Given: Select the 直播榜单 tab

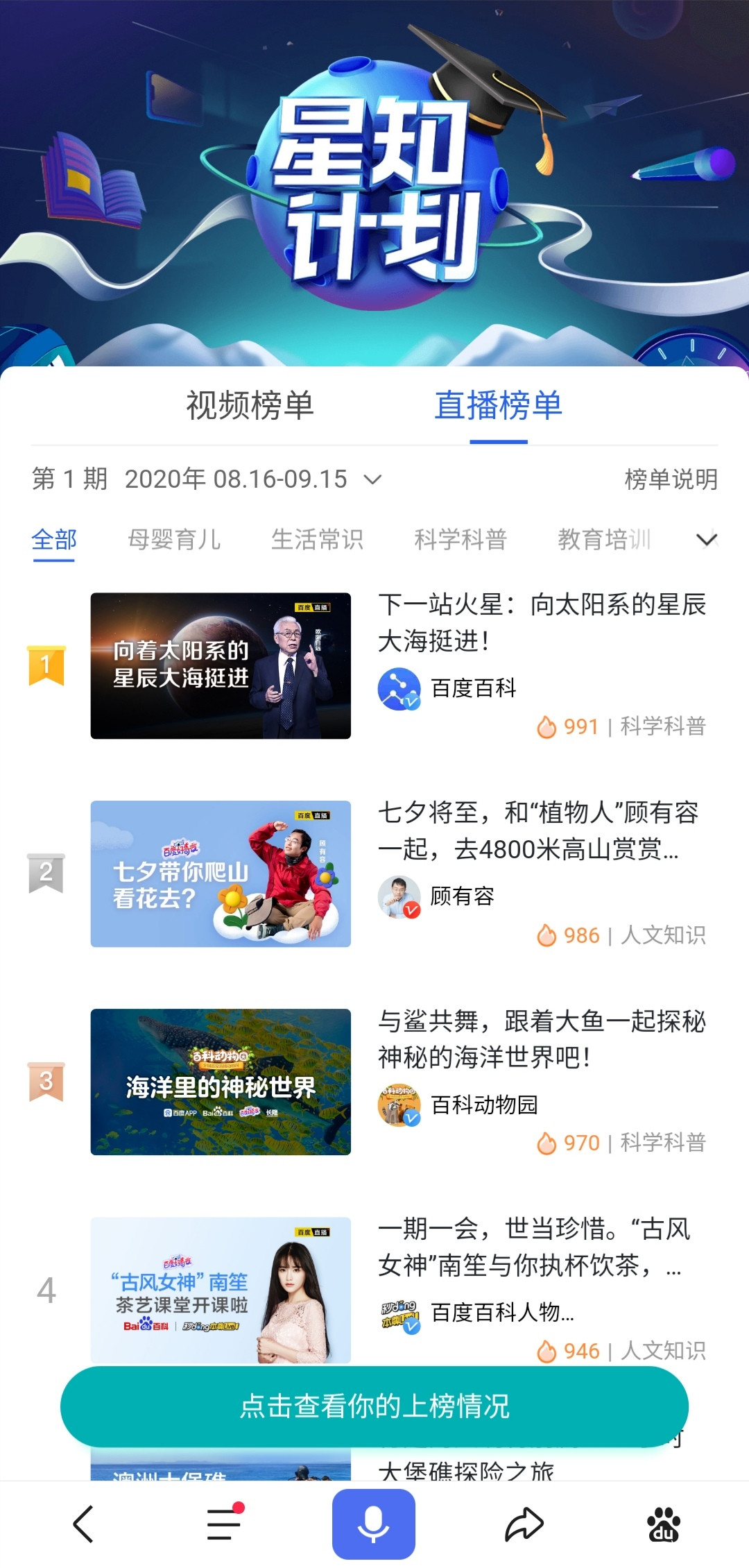Looking at the screenshot, I should [498, 406].
